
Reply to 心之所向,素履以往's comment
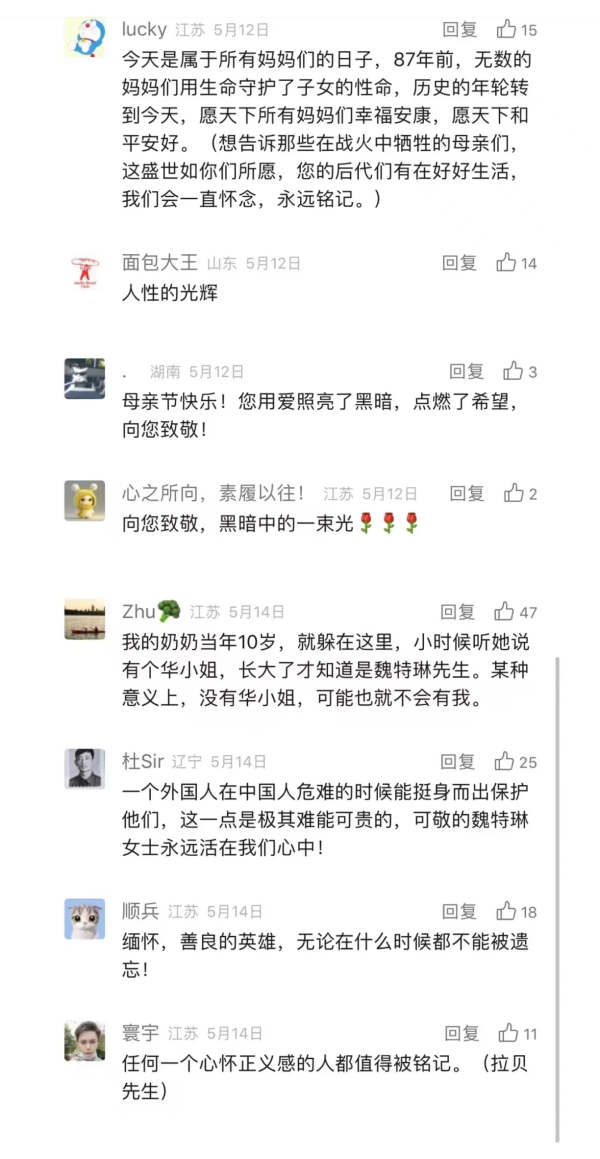(x=466, y=493)
